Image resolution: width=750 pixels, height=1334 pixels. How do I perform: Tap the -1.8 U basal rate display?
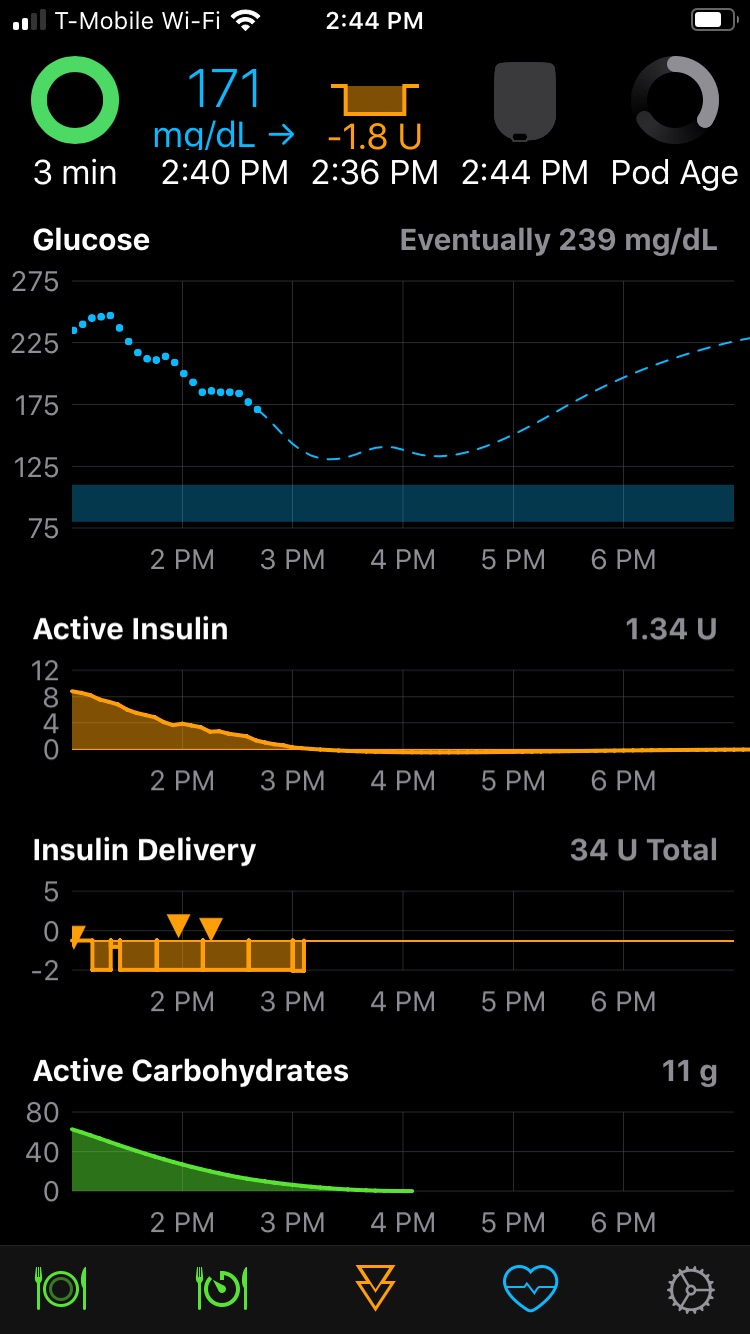click(374, 138)
